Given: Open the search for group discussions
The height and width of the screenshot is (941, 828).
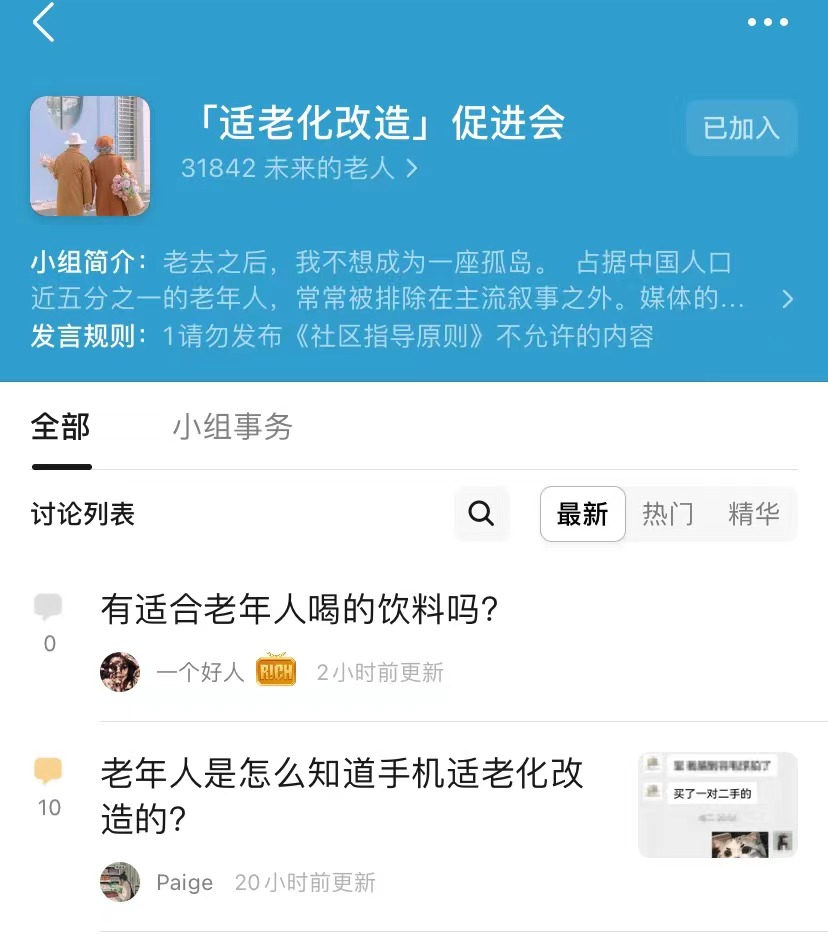Looking at the screenshot, I should (x=481, y=514).
